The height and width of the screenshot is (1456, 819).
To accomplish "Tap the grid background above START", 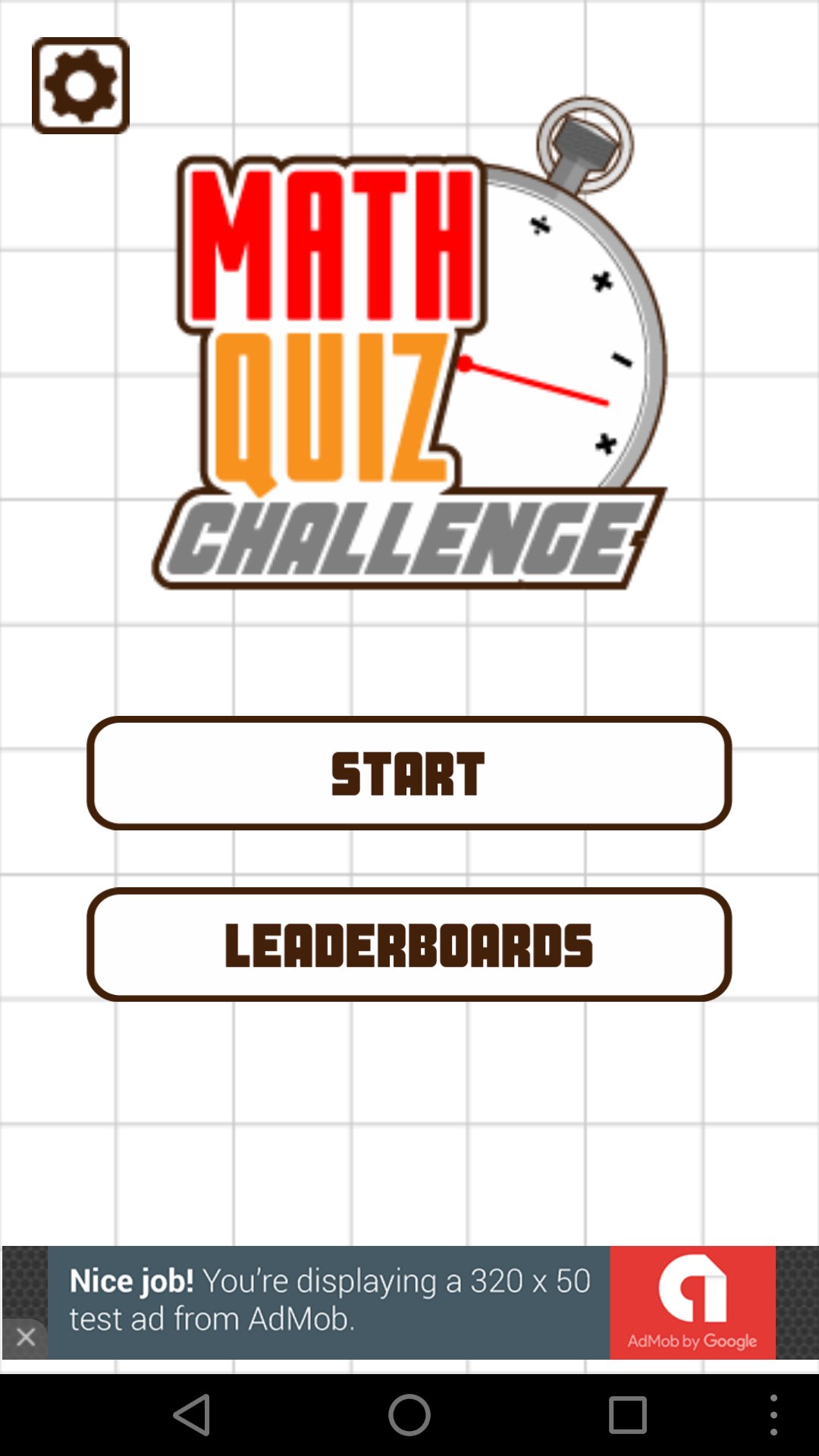I will (x=409, y=667).
